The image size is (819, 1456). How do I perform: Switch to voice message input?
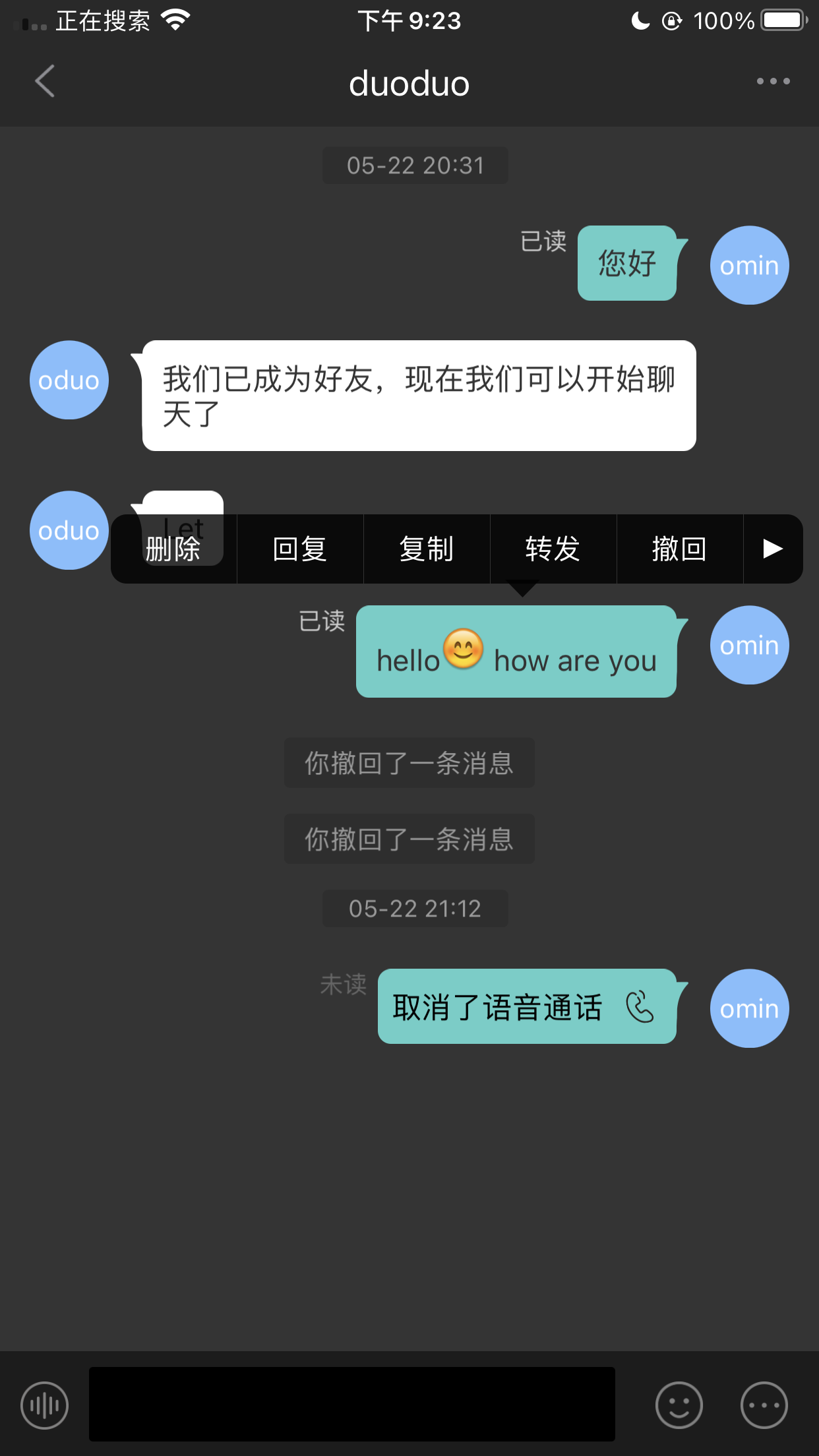tap(44, 1405)
